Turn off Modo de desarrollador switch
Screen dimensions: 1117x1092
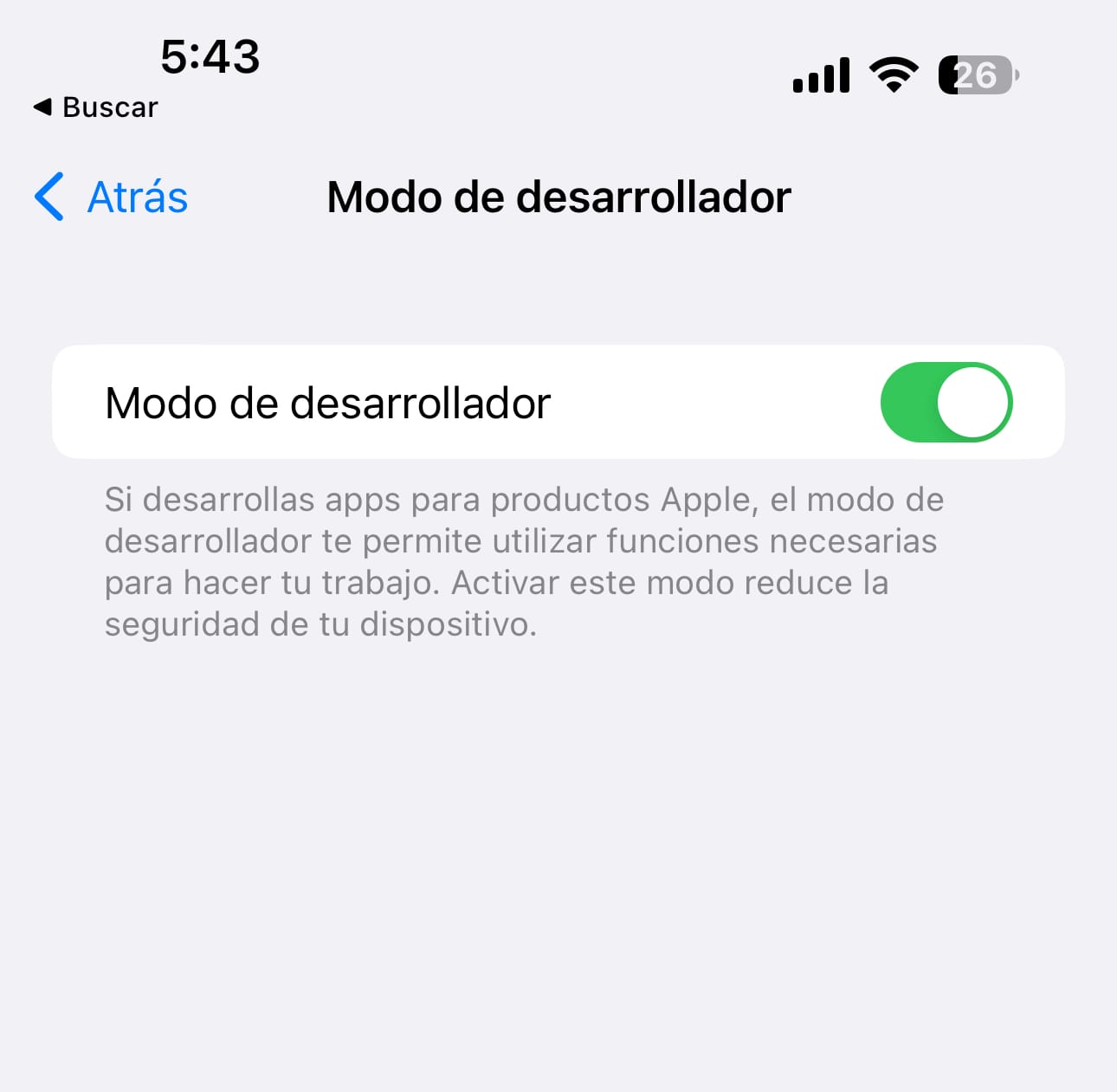(x=946, y=403)
